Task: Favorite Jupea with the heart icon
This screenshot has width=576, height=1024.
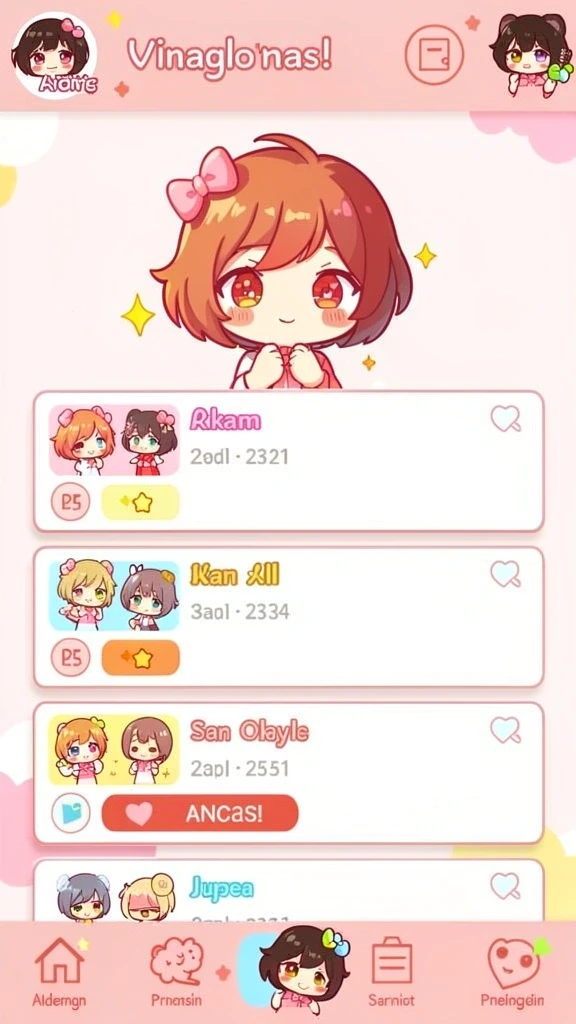Action: [x=505, y=886]
